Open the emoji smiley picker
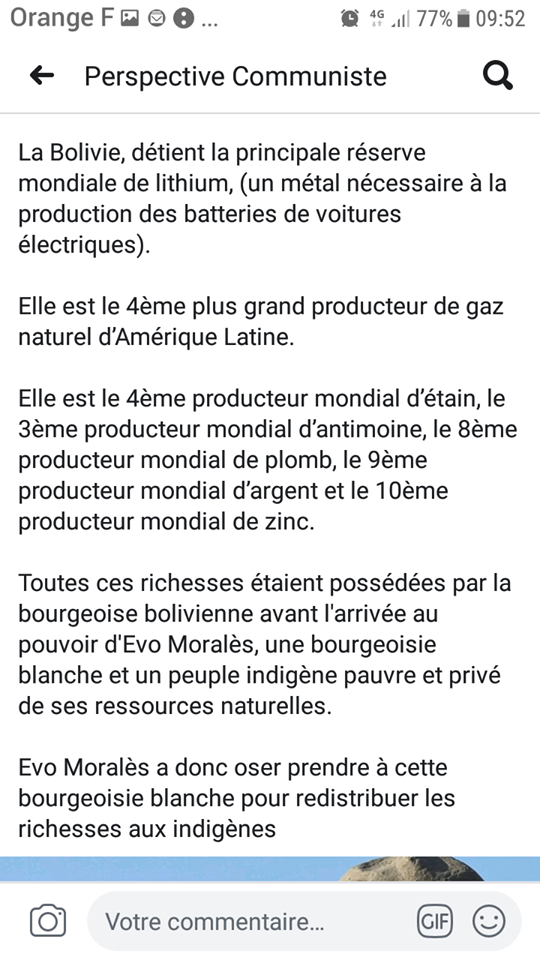The height and width of the screenshot is (960, 540). point(489,921)
